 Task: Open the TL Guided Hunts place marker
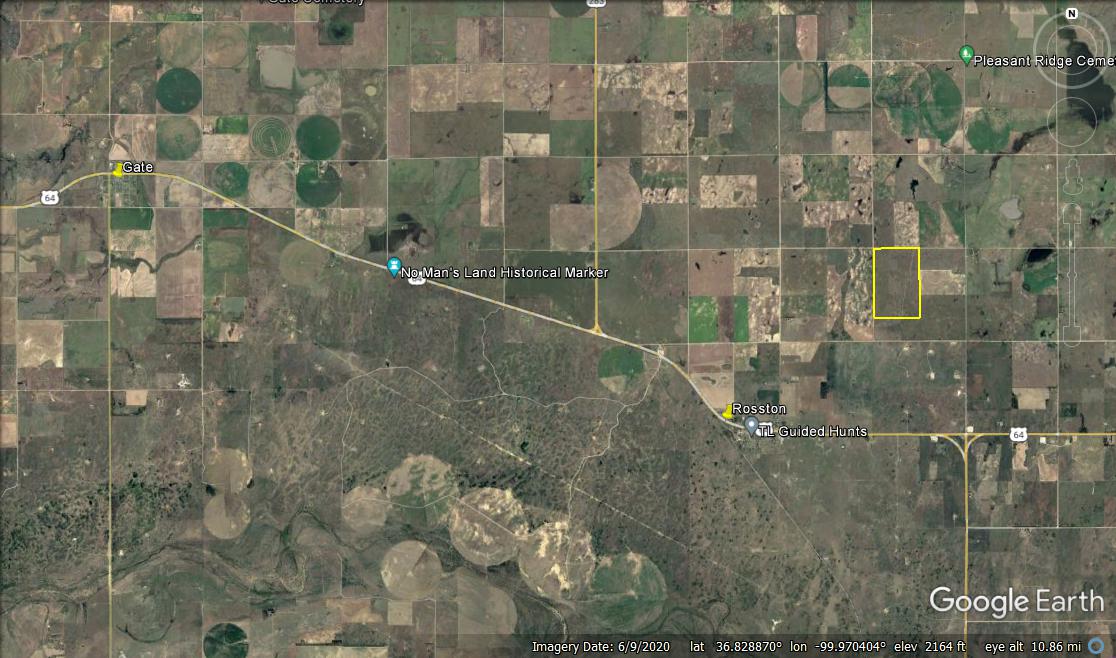(752, 426)
